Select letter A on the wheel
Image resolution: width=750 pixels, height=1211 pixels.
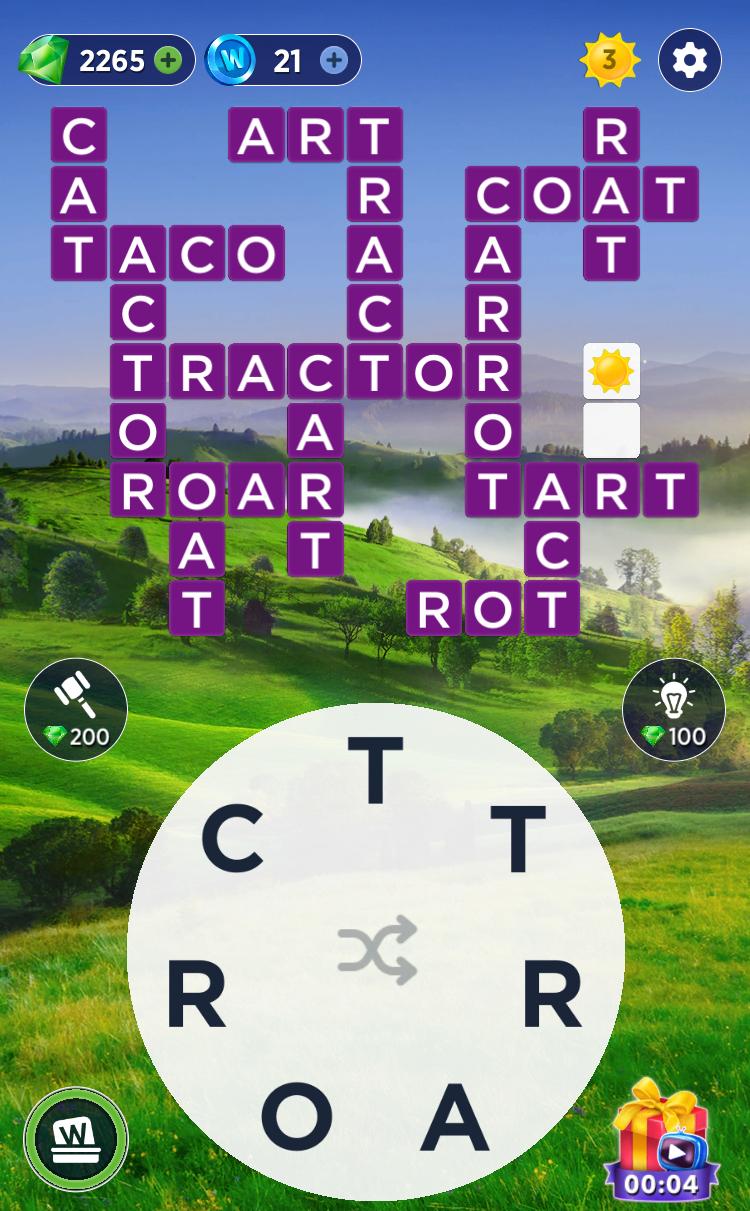pyautogui.click(x=455, y=1115)
